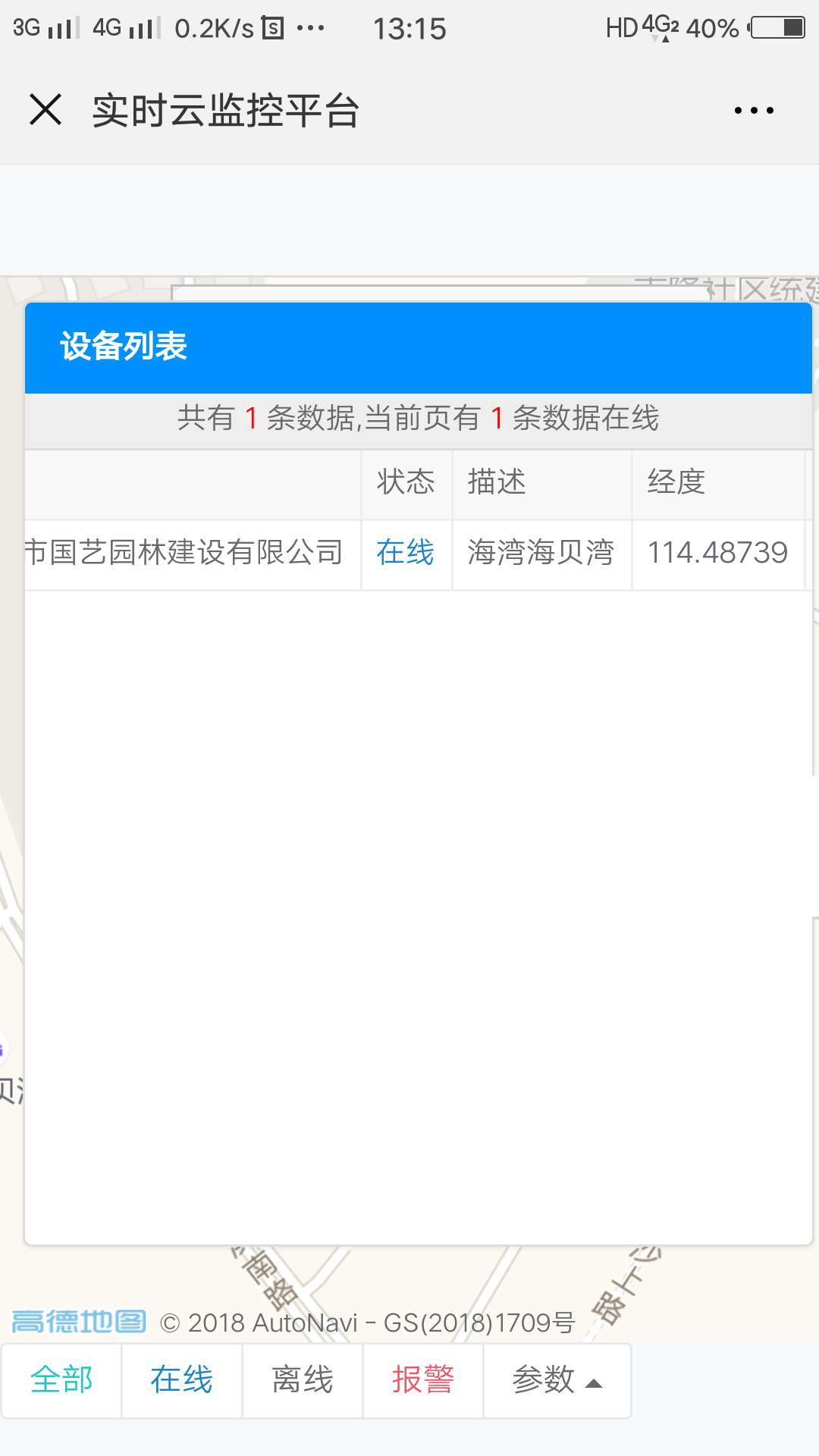Select the 报警 tab
This screenshot has height=1456, width=819.
coord(423,1379)
